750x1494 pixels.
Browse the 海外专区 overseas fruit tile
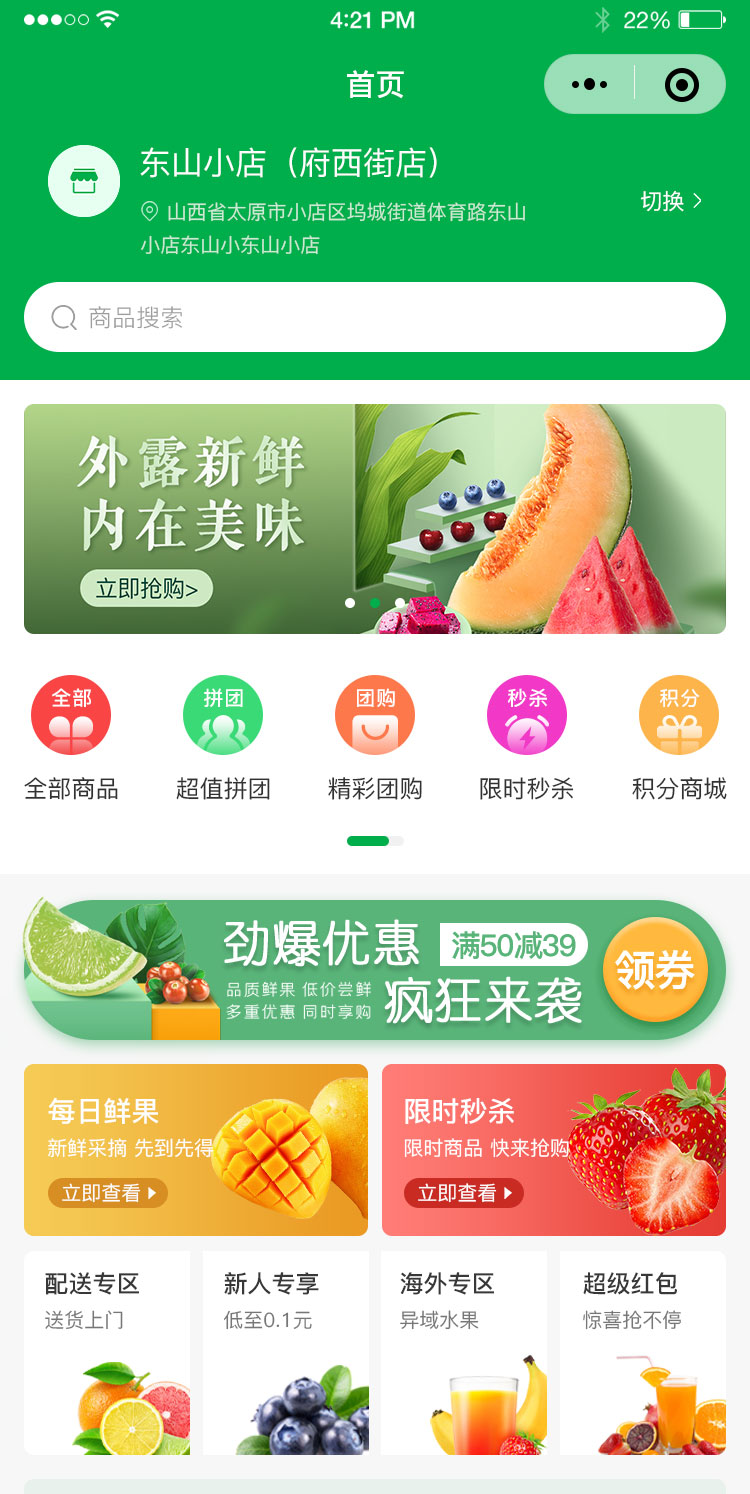point(464,1352)
